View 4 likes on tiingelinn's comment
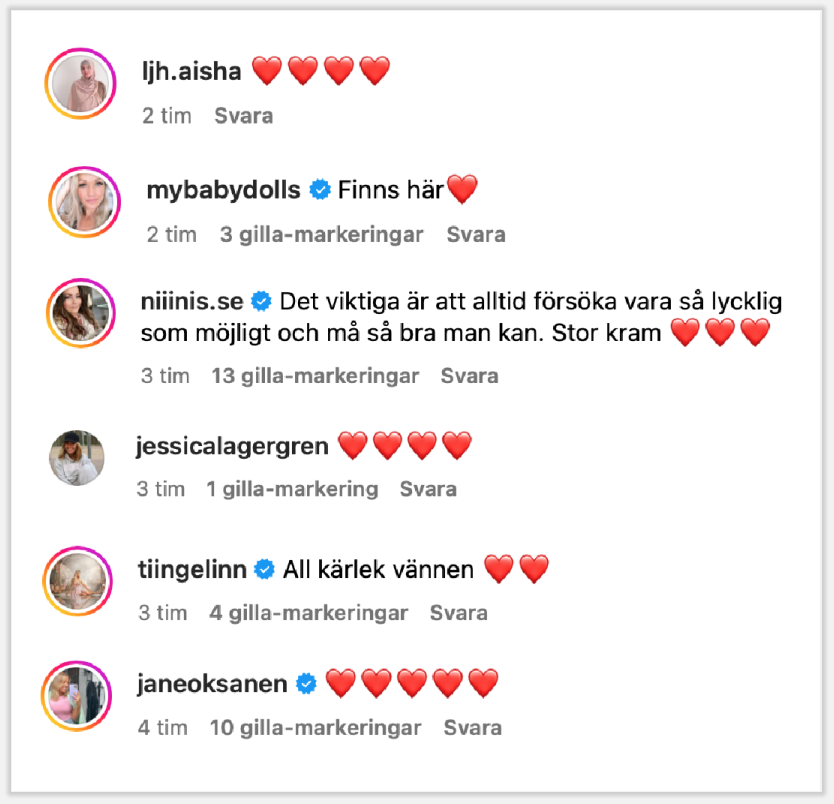 coord(308,613)
